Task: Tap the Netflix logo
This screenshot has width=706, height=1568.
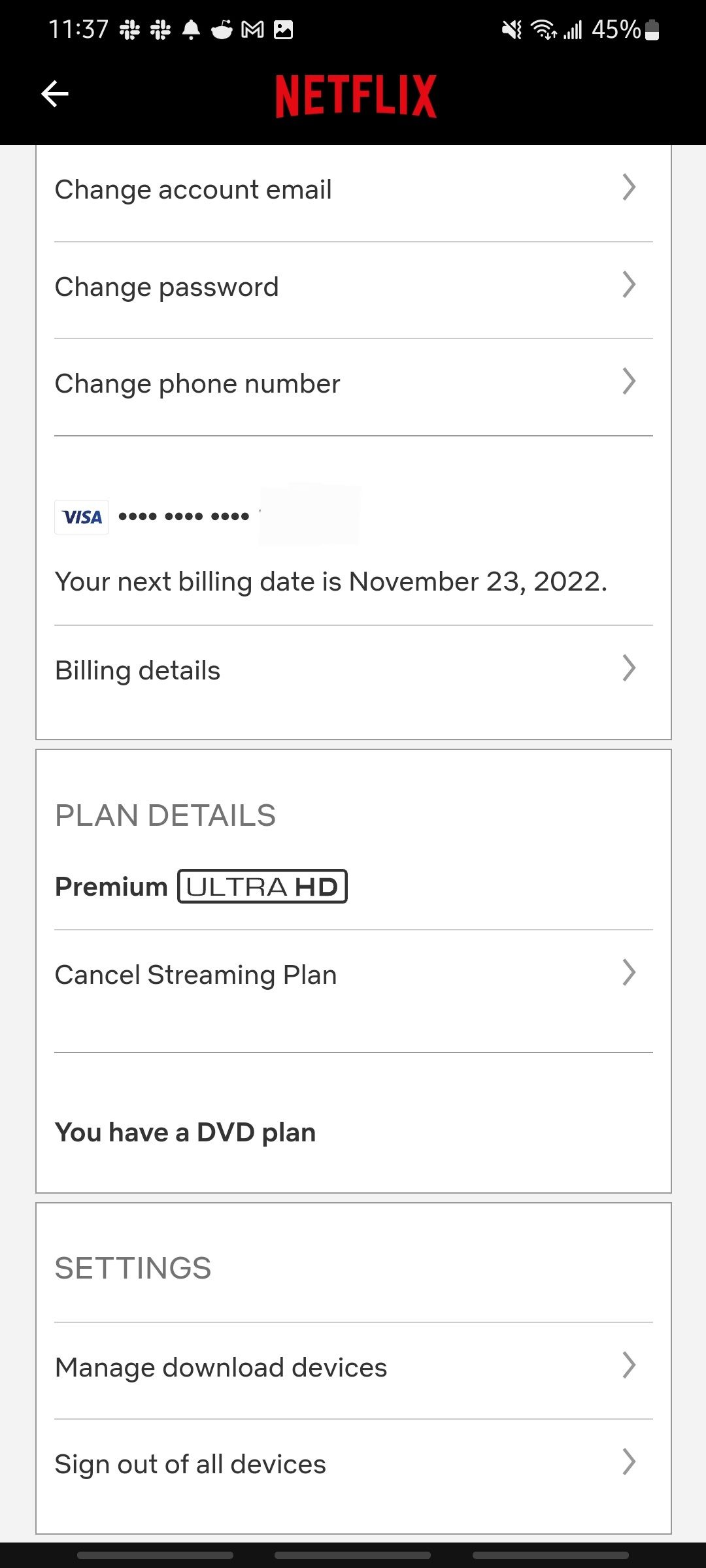Action: (356, 93)
